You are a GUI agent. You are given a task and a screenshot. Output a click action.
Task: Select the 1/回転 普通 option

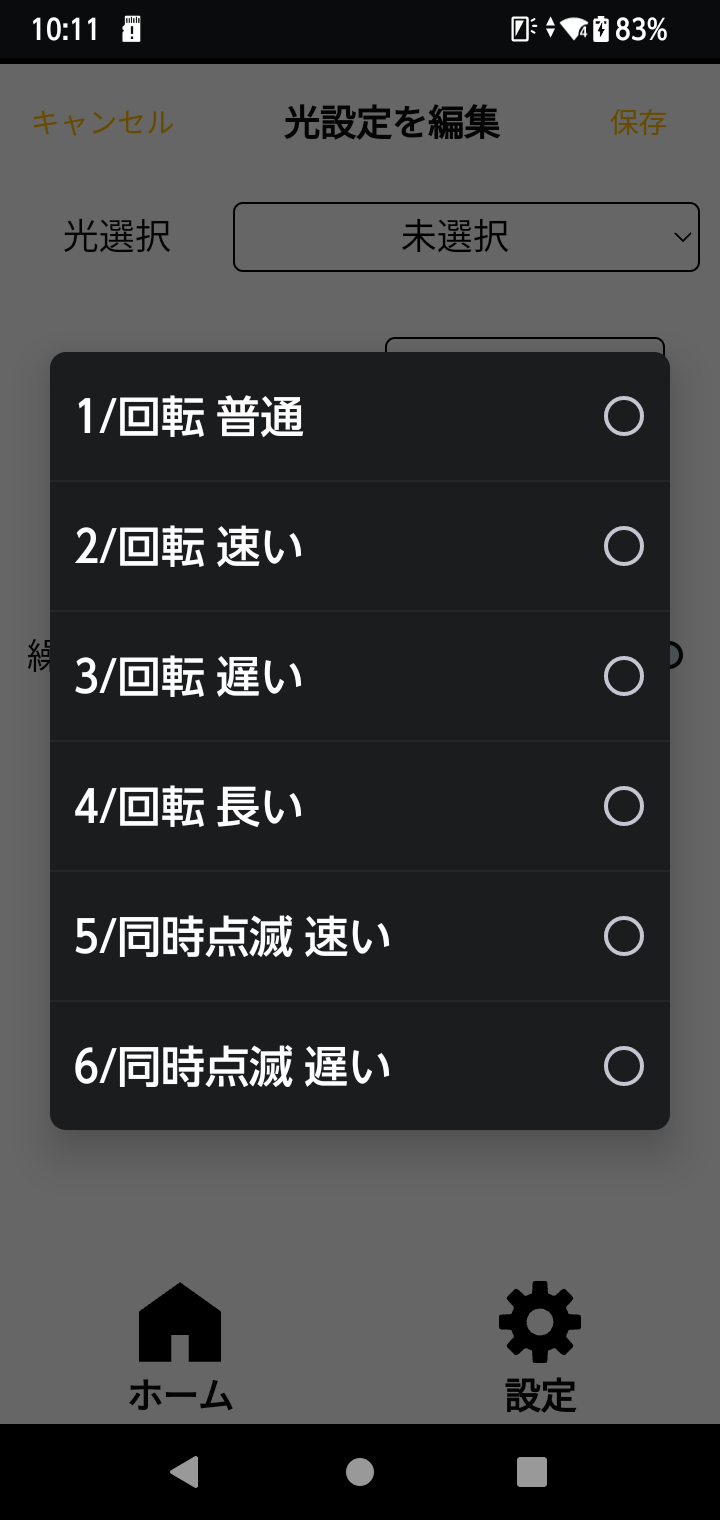point(360,416)
